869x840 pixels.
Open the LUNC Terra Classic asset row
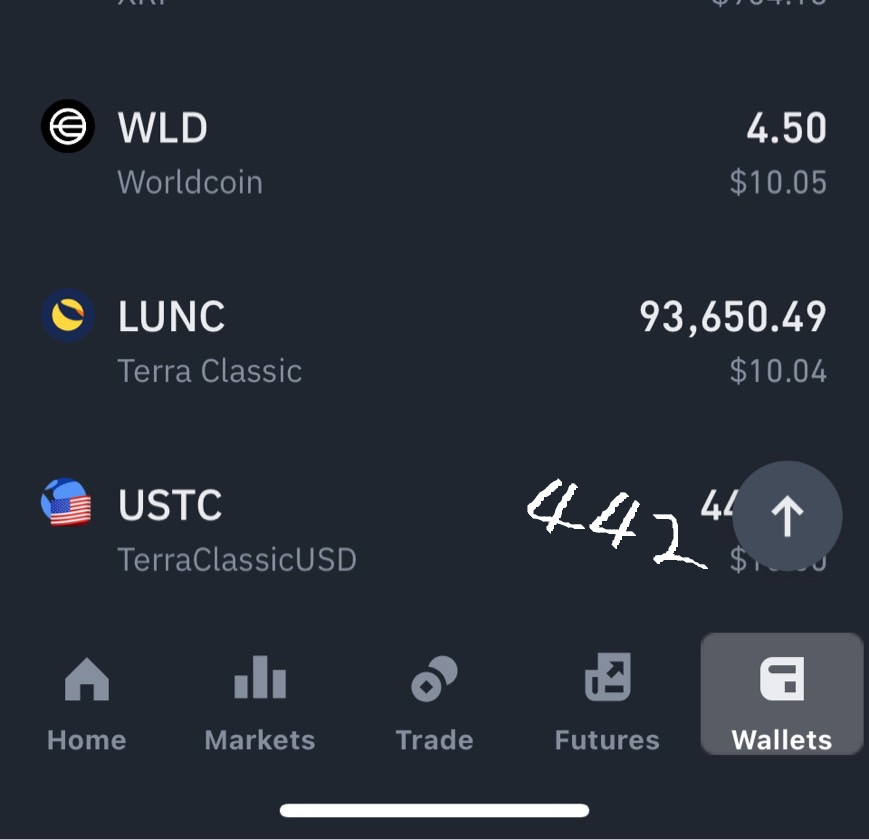coord(434,342)
